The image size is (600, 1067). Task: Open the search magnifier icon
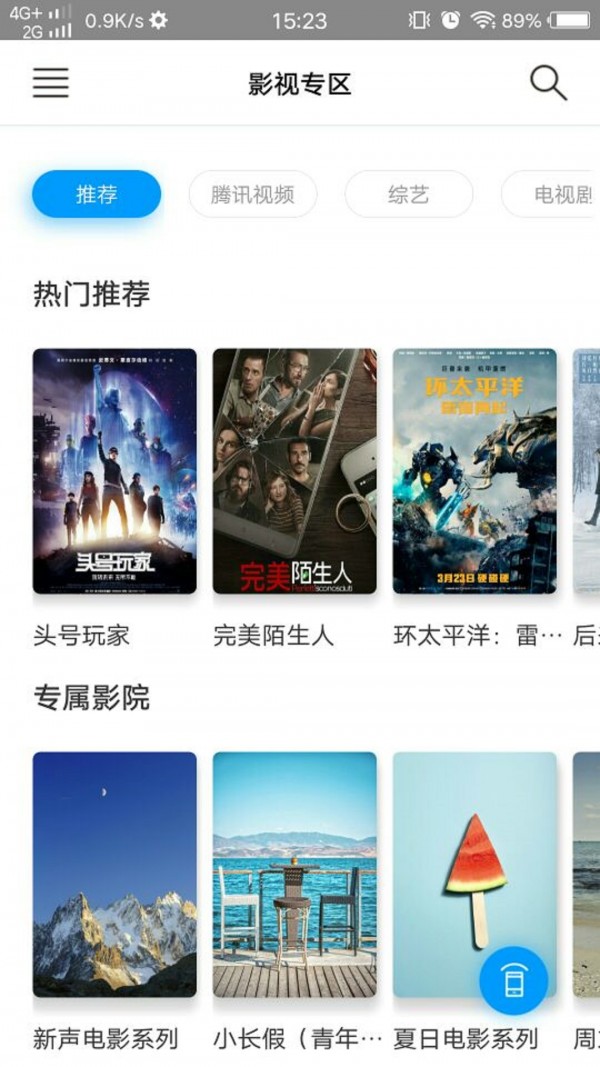point(548,83)
